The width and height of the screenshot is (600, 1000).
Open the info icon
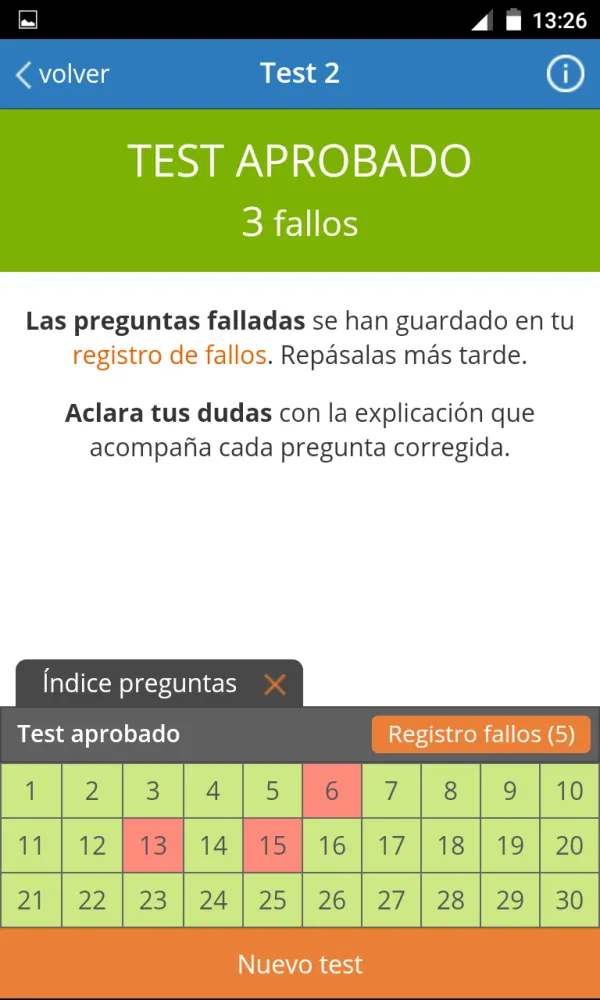[x=565, y=74]
